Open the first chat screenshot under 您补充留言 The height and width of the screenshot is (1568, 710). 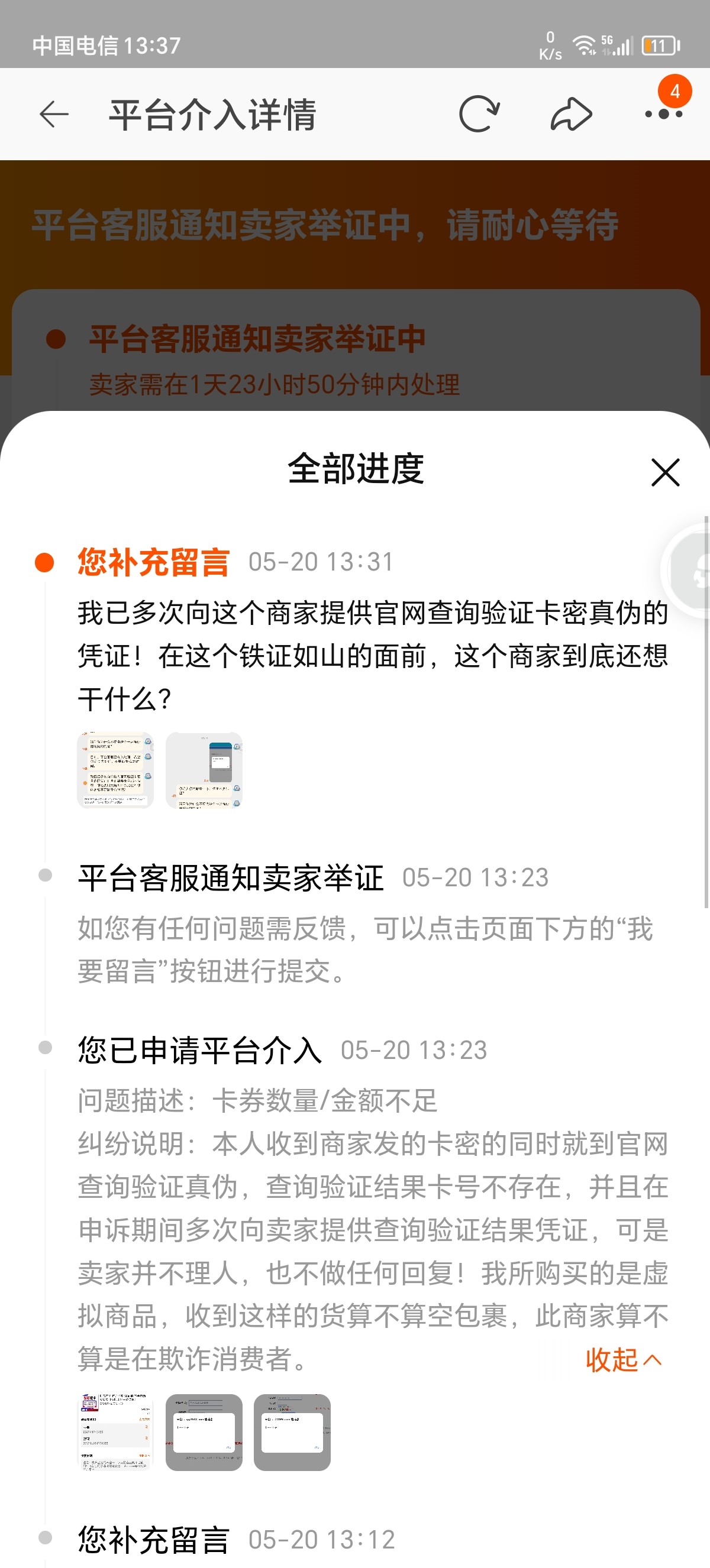click(117, 770)
